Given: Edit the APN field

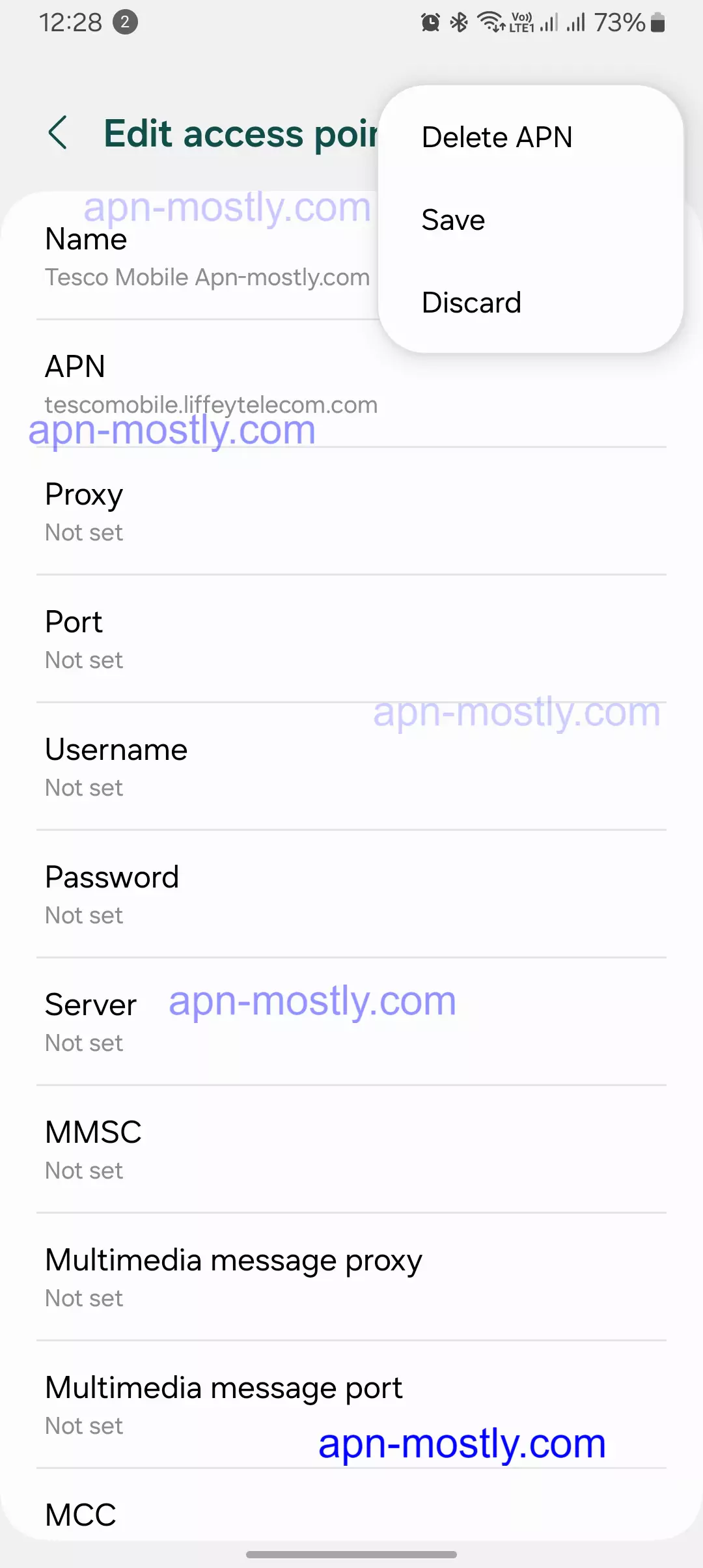Looking at the screenshot, I should click(x=211, y=384).
